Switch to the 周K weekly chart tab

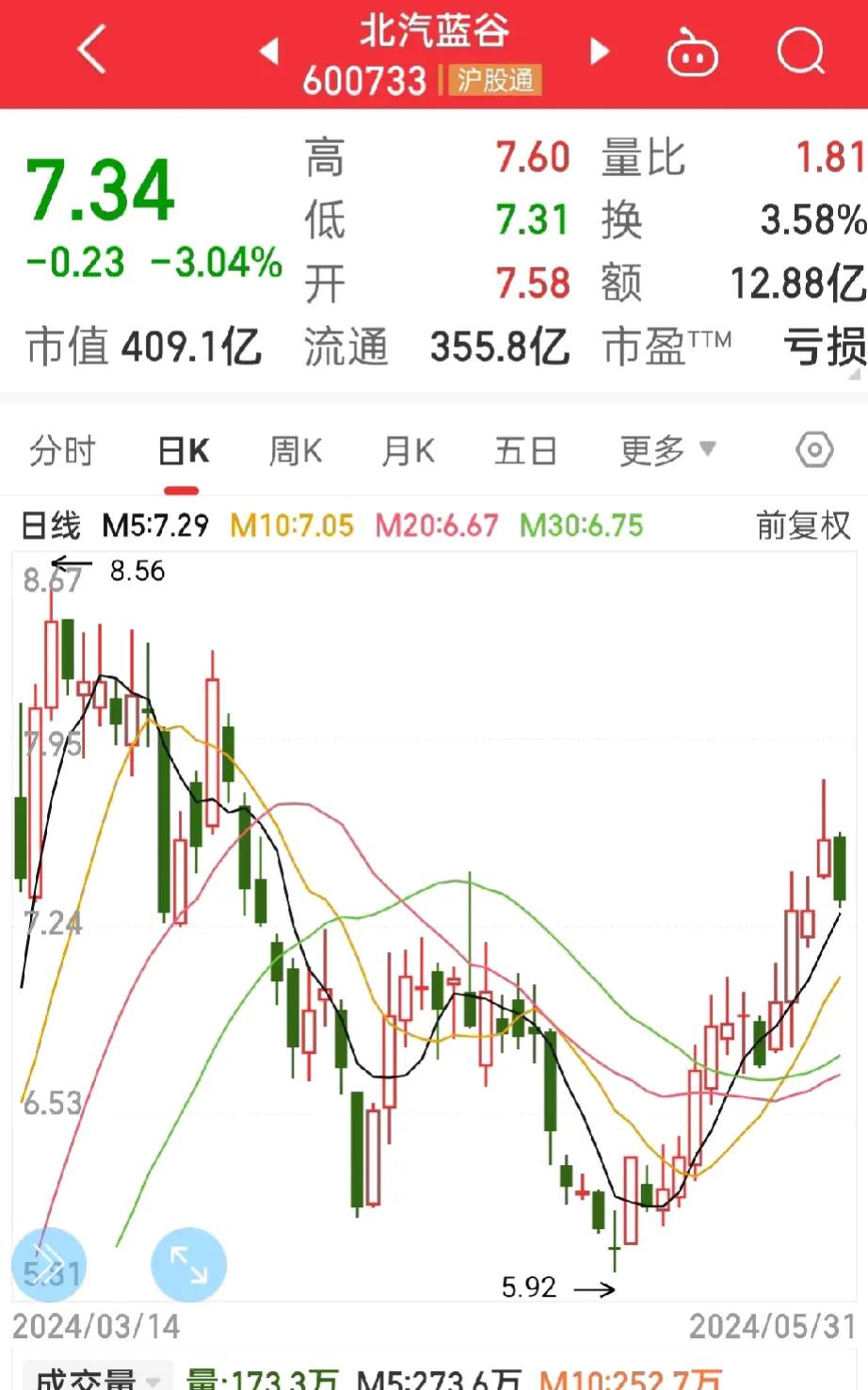pyautogui.click(x=295, y=452)
